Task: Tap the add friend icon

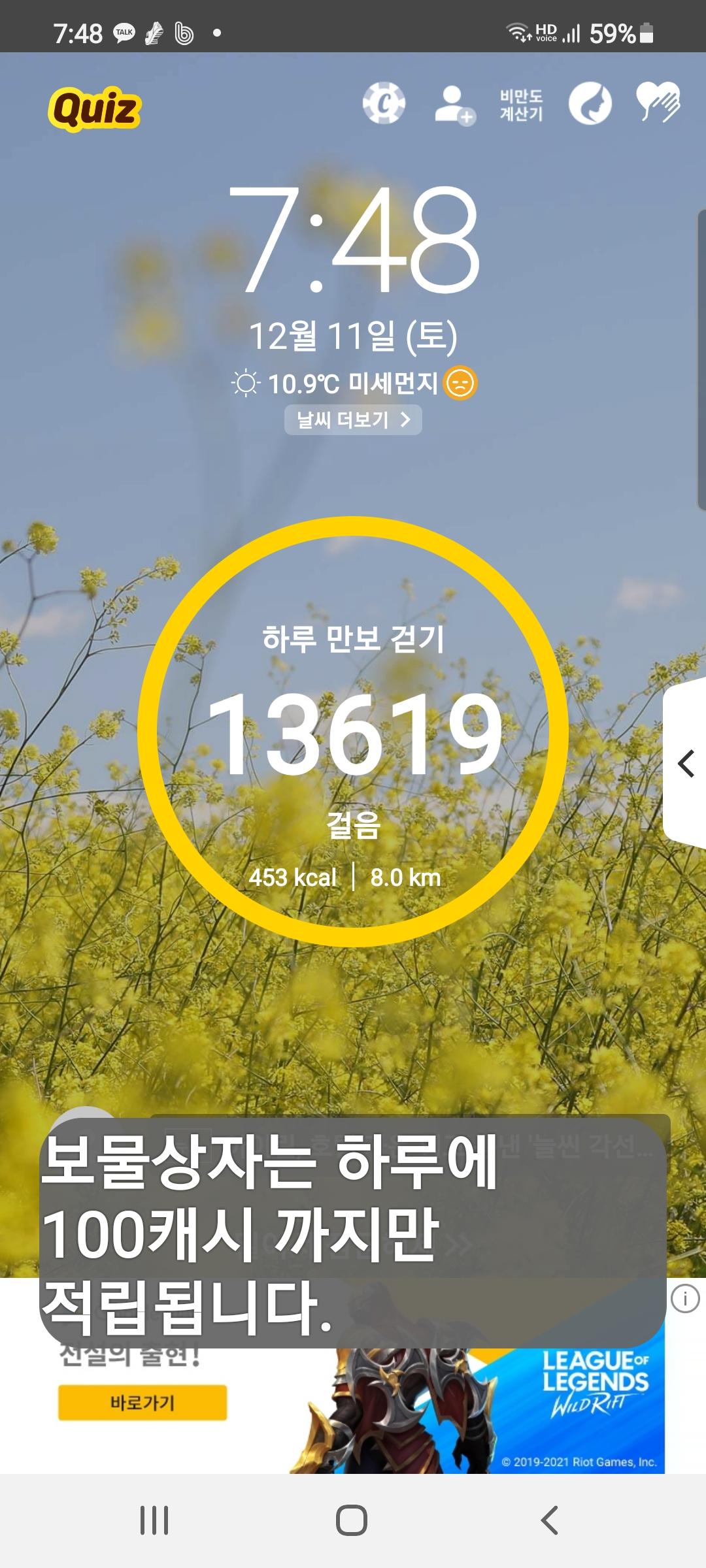Action: [454, 105]
